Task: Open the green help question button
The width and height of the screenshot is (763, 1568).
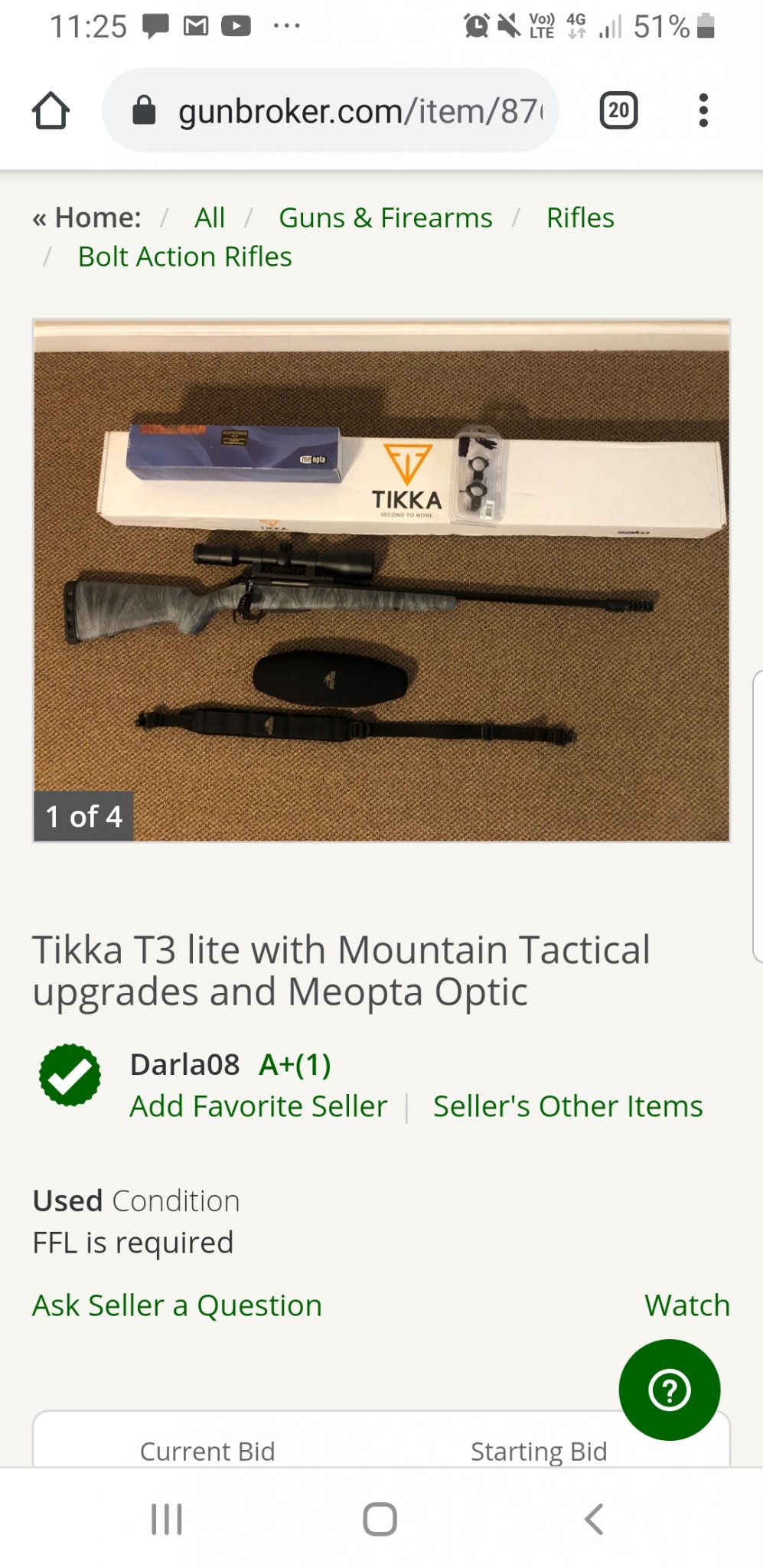Action: point(670,1390)
